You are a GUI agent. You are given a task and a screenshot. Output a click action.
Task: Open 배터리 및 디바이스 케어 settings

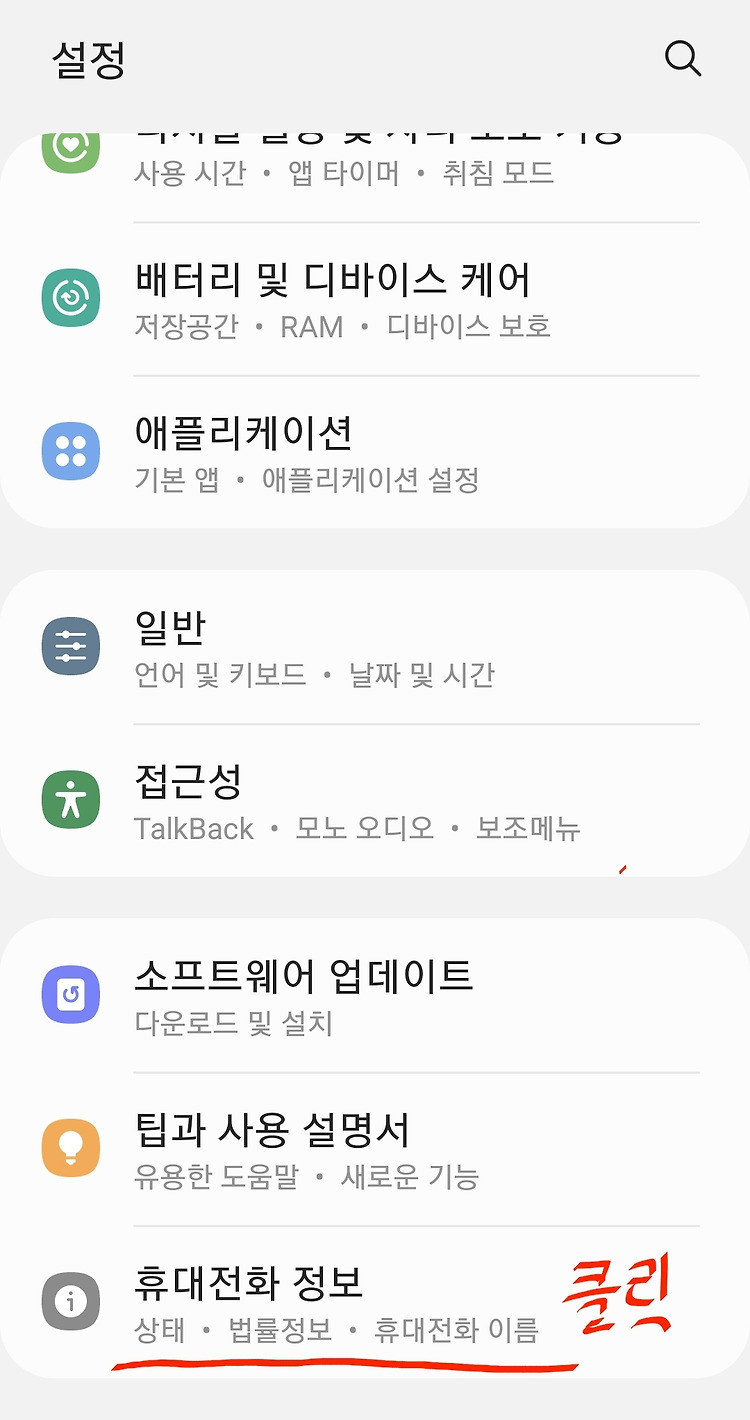tap(375, 299)
